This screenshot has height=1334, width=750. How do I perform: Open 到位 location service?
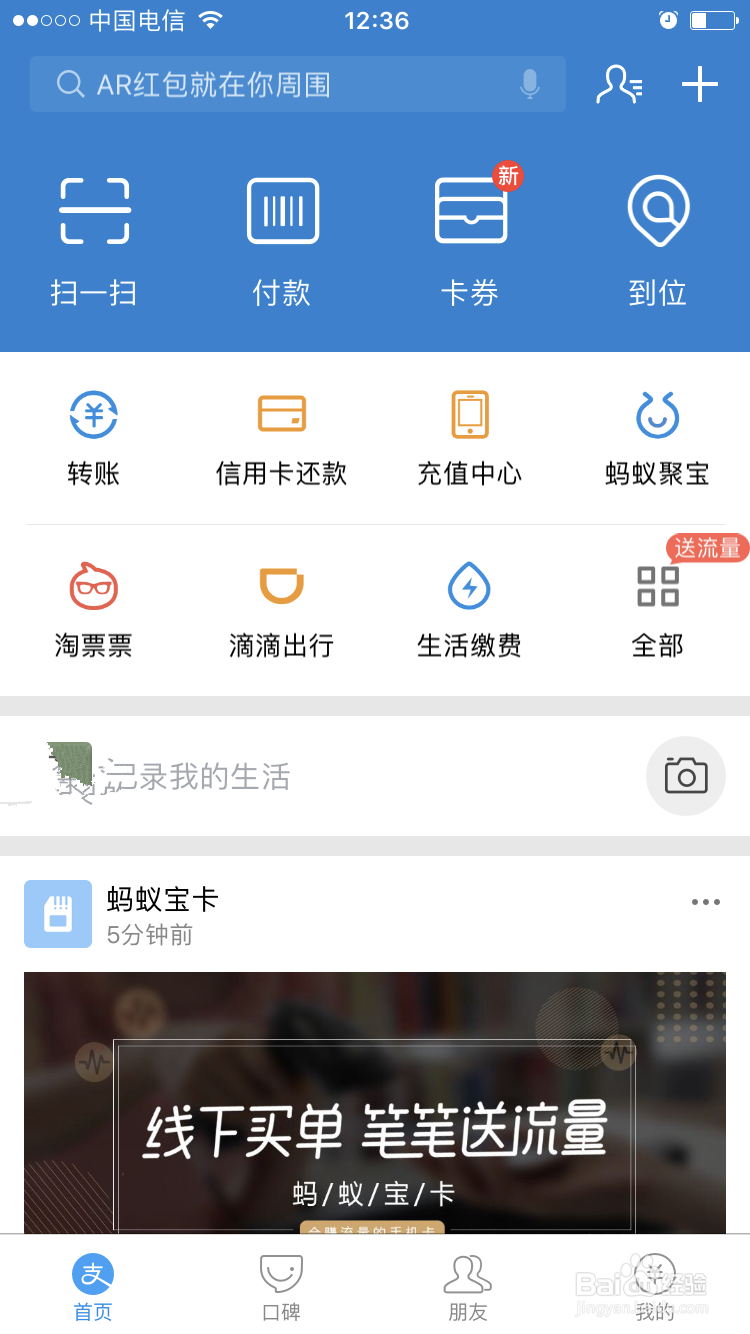click(x=658, y=240)
